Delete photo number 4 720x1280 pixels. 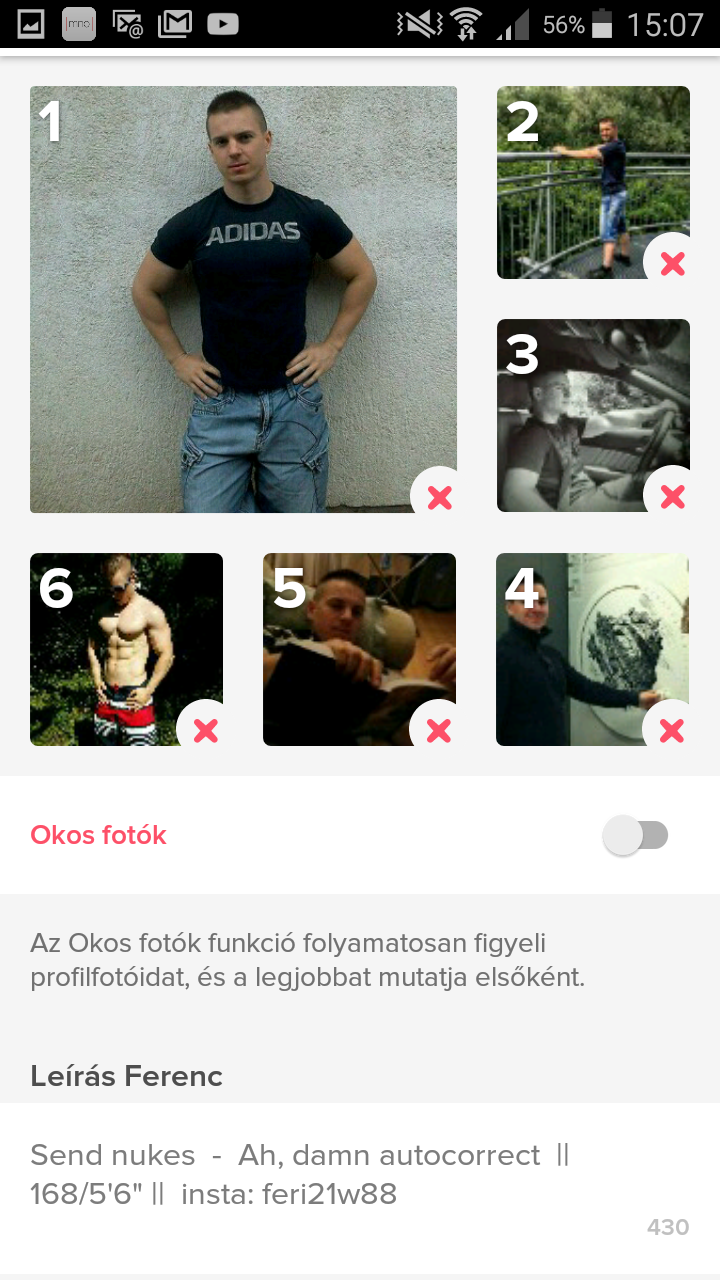[x=672, y=731]
